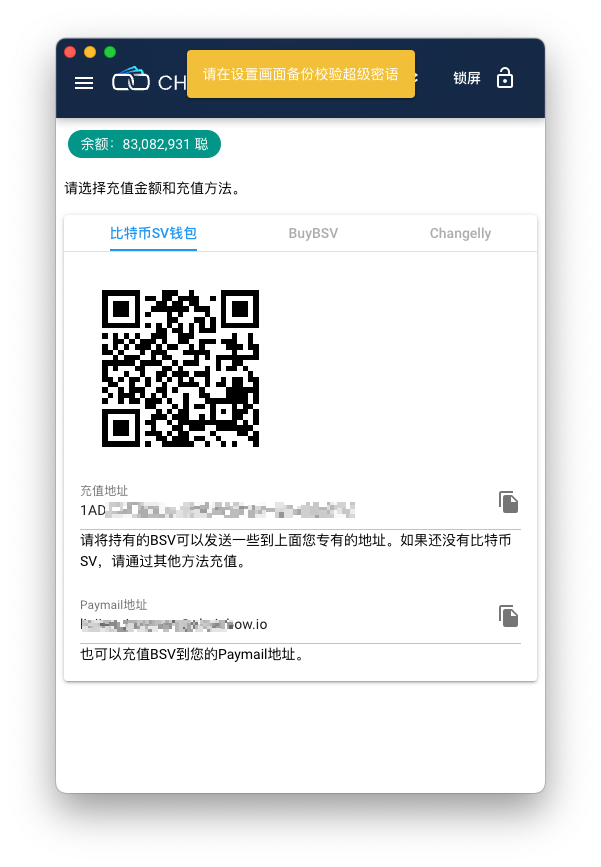Copy the 充值地址 deposit address
601x867 pixels.
509,502
